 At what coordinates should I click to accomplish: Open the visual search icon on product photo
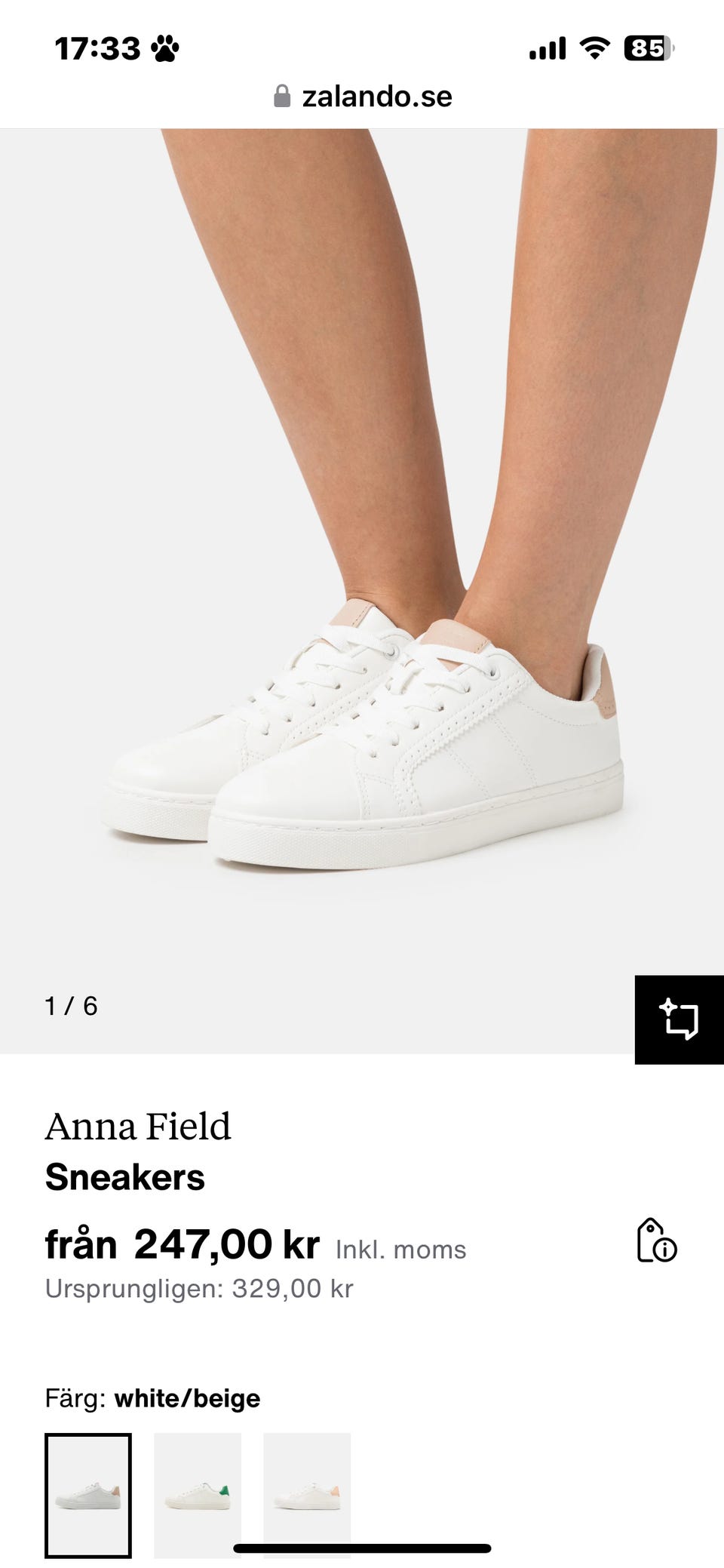(679, 1019)
